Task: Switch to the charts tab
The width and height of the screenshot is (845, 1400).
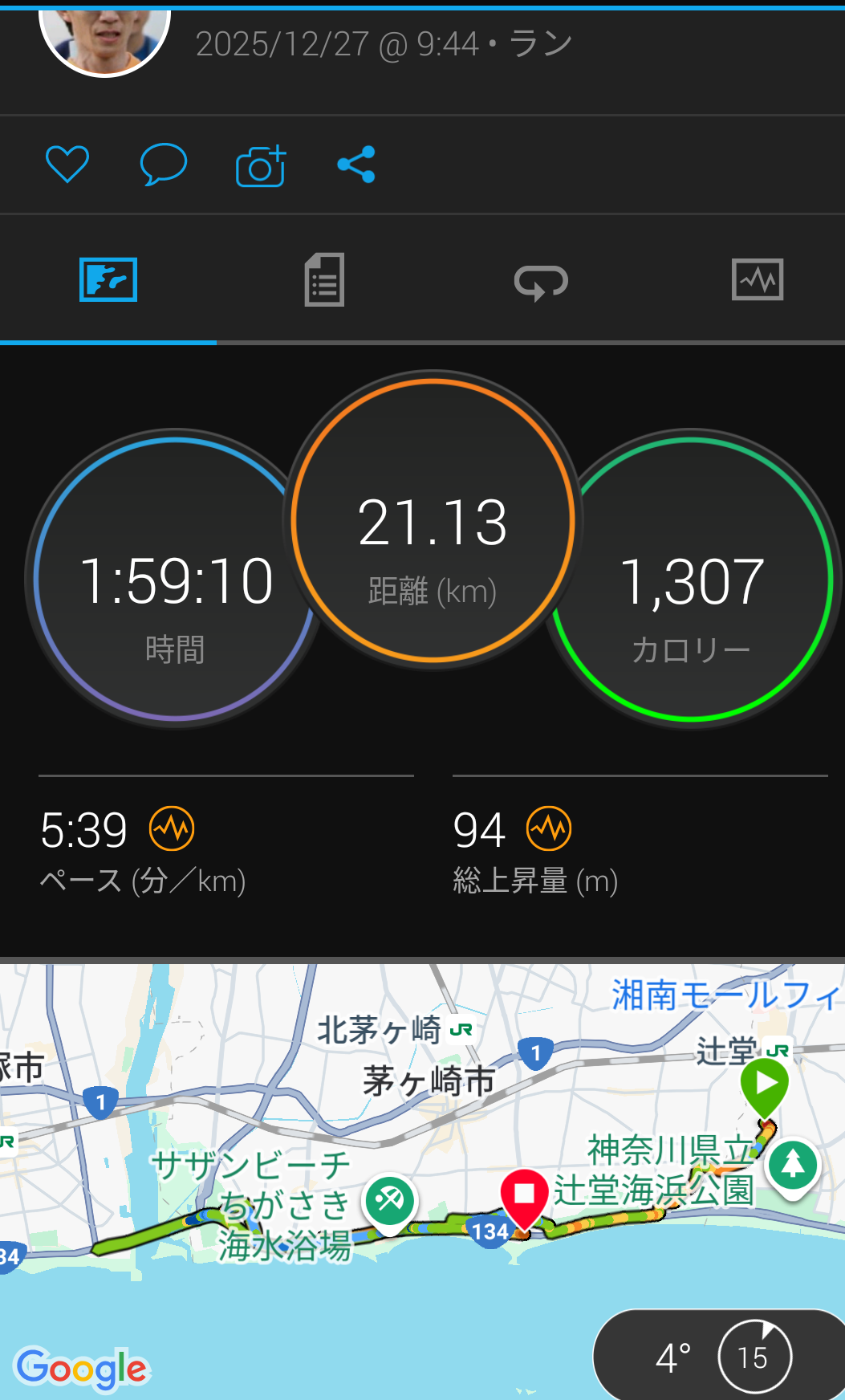Action: pyautogui.click(x=758, y=280)
